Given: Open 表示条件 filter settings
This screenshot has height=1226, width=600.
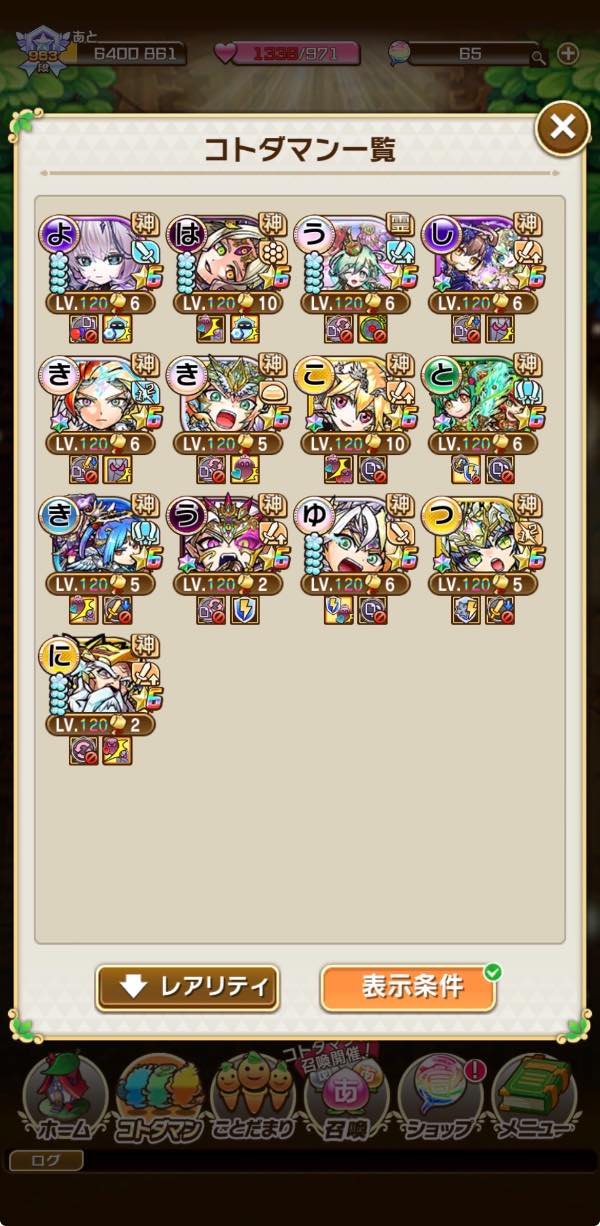Looking at the screenshot, I should coord(408,987).
